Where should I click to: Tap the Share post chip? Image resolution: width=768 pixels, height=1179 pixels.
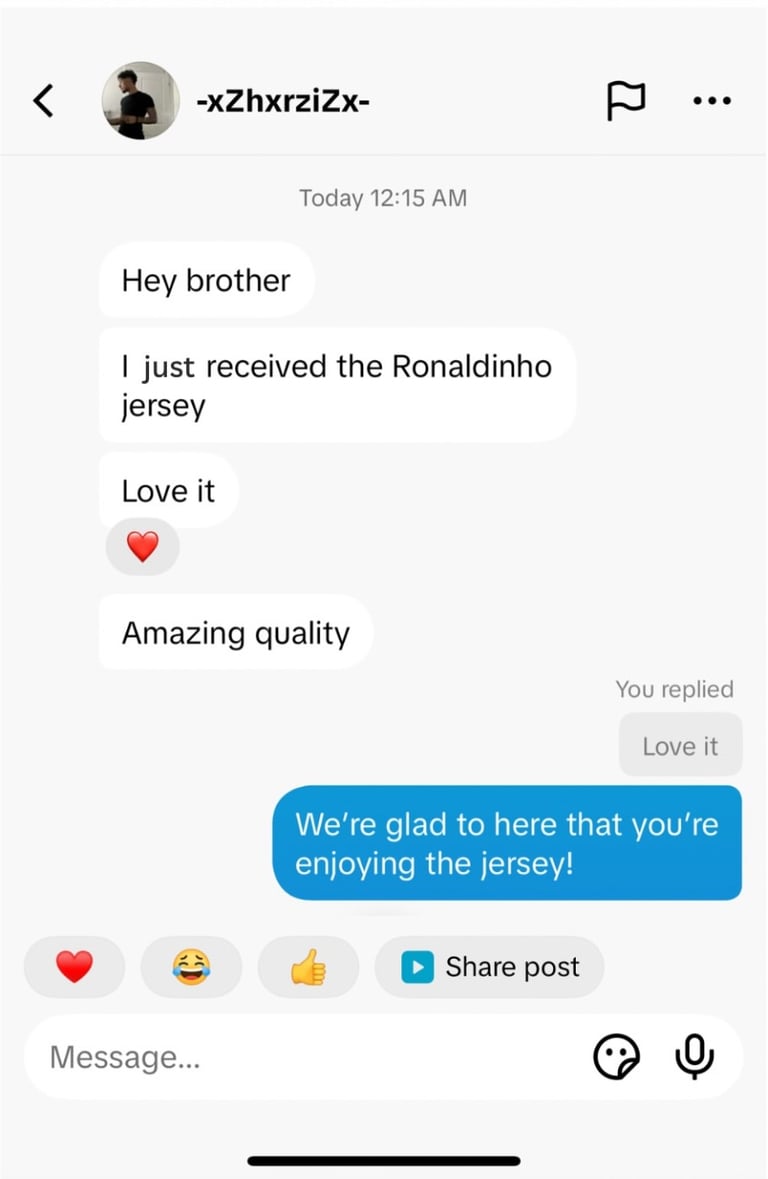click(x=490, y=967)
